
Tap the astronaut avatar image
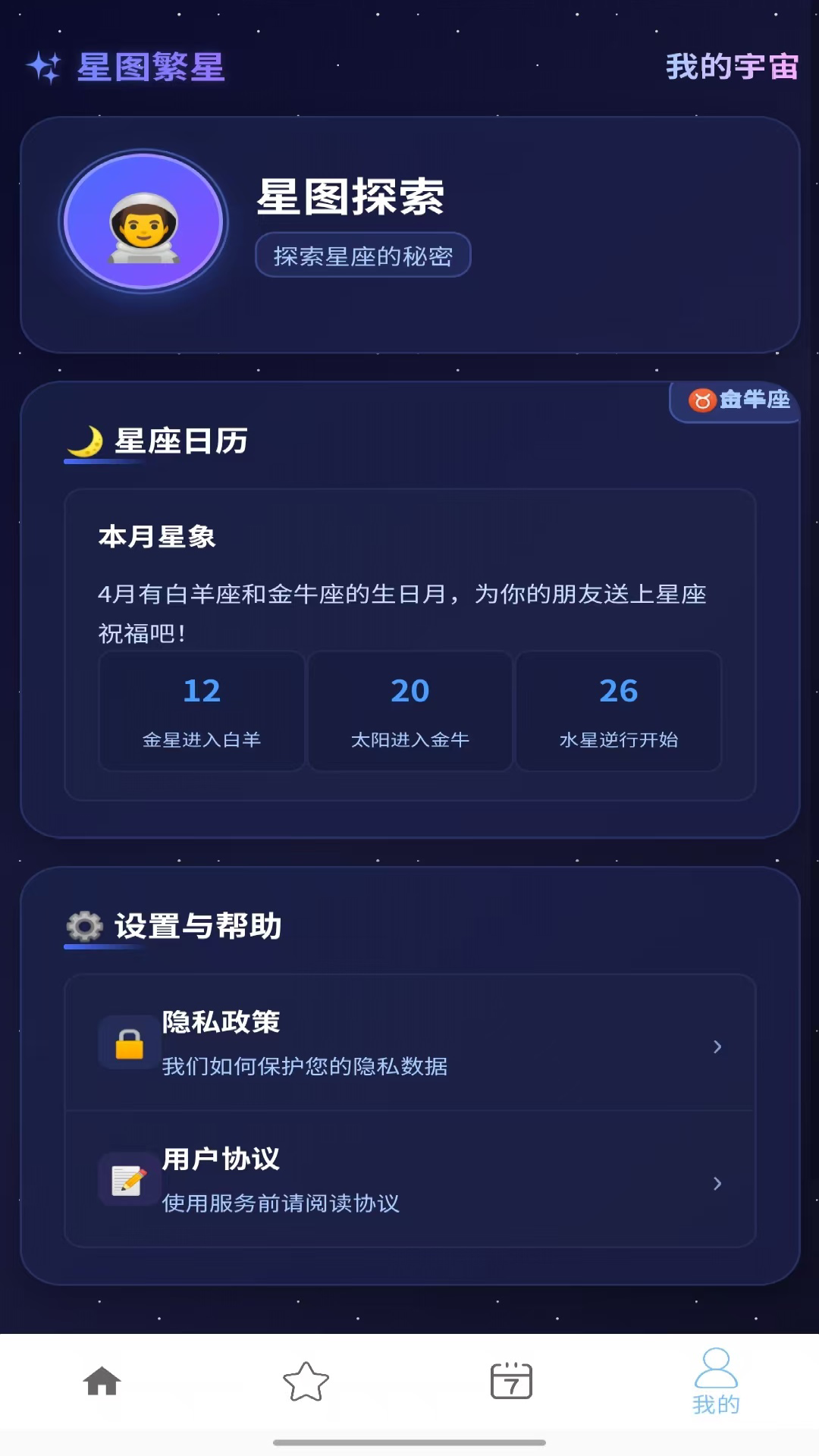point(144,221)
